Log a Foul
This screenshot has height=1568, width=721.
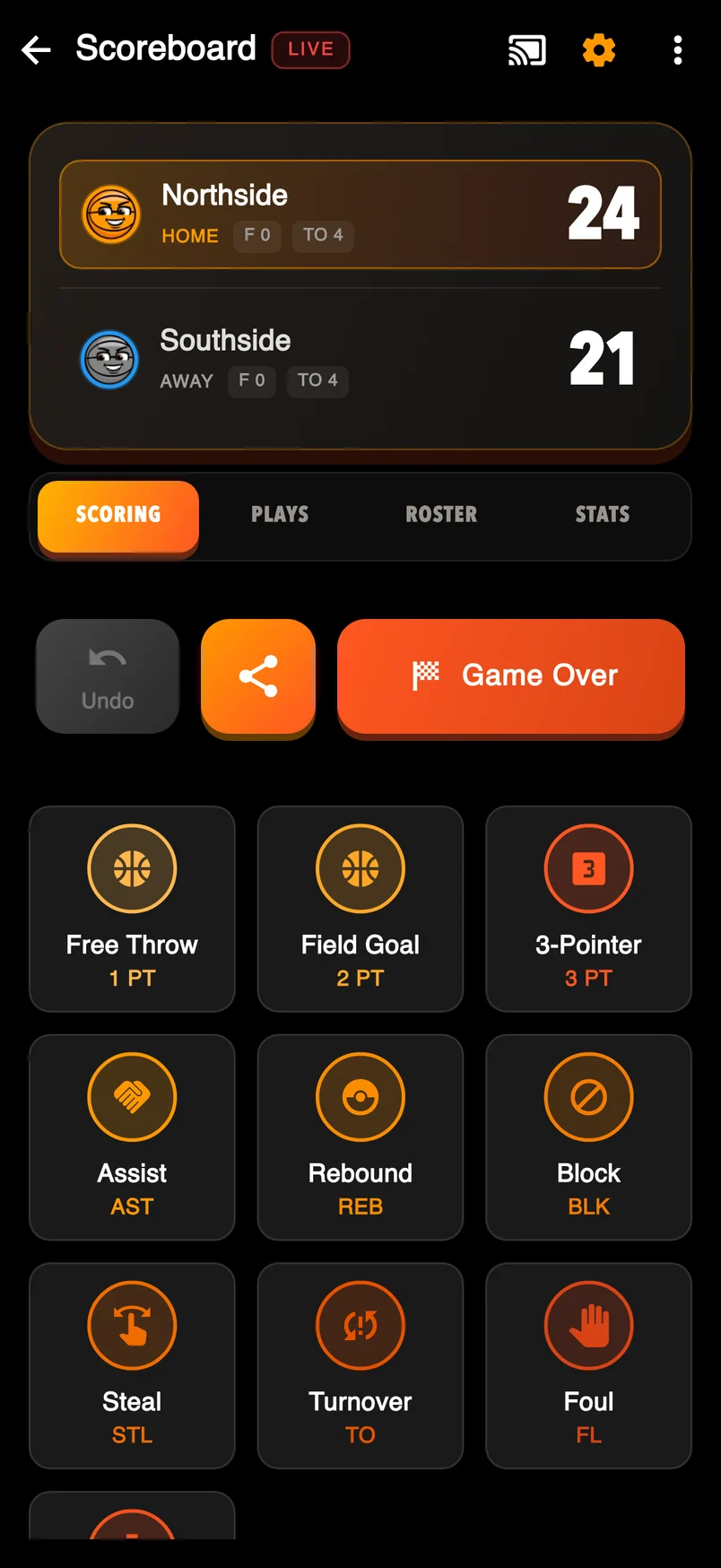pos(588,1366)
